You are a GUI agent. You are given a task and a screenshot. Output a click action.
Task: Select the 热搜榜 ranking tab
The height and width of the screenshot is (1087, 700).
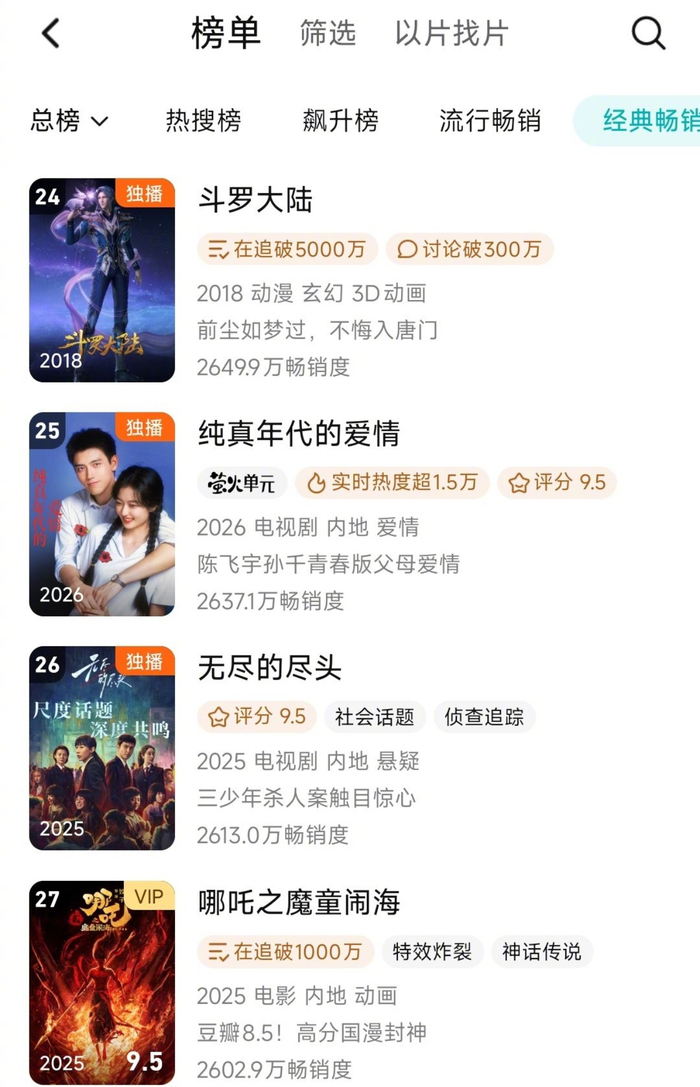pyautogui.click(x=203, y=122)
